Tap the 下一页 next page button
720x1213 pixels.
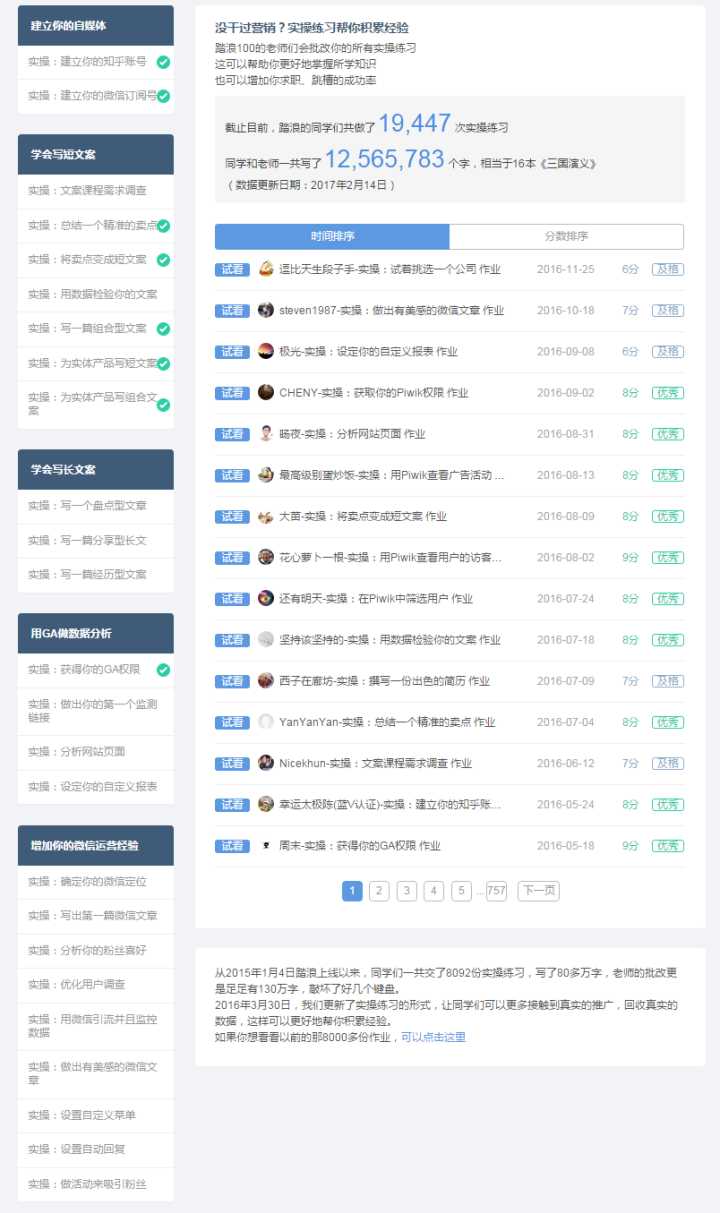(538, 891)
